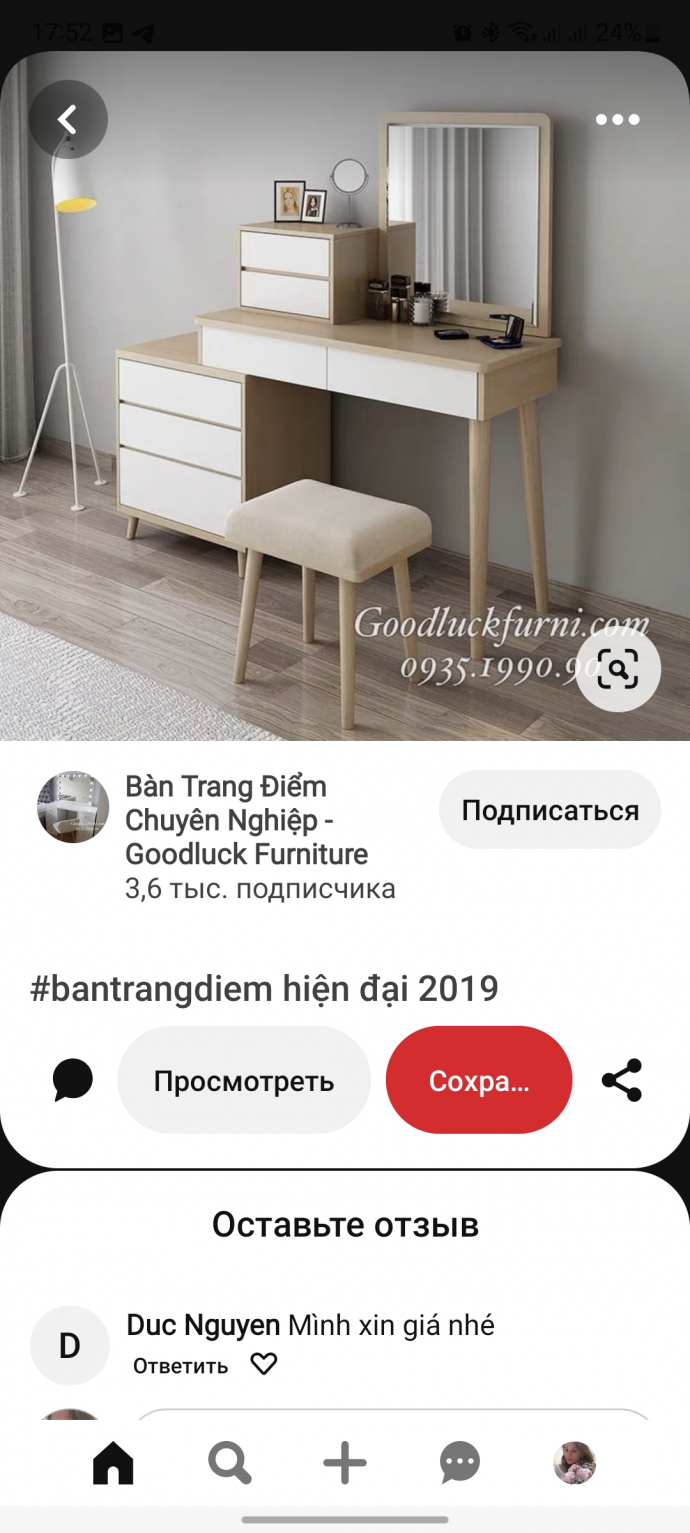Image resolution: width=690 pixels, height=1533 pixels.
Task: Create a new pin with the plus
Action: [345, 1464]
